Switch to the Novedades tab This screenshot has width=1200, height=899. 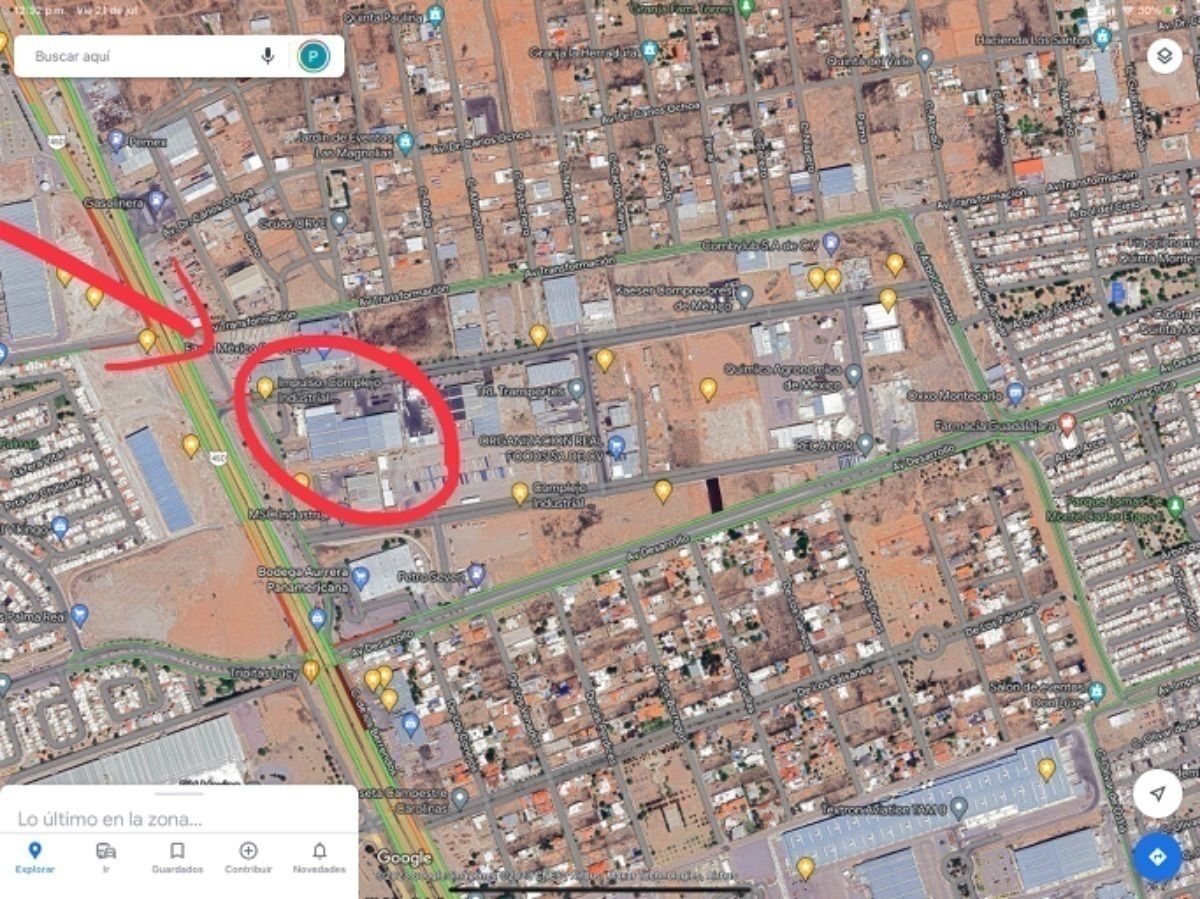click(319, 857)
